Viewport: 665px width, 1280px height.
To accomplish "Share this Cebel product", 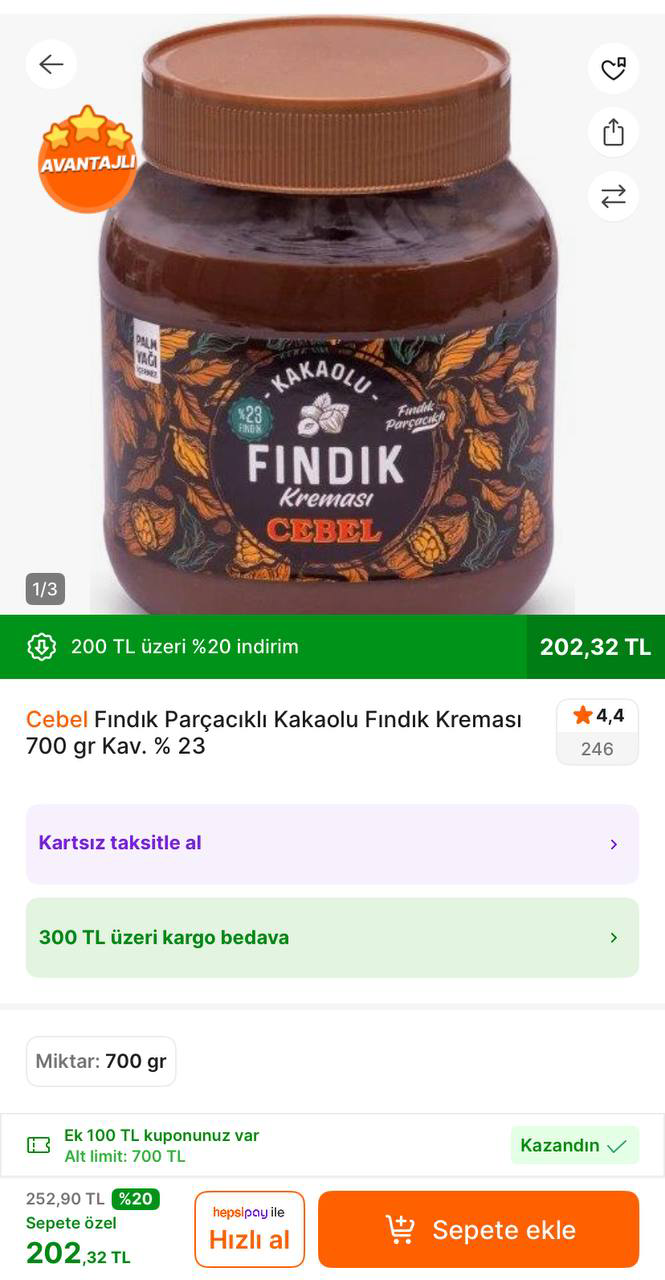I will [x=613, y=132].
